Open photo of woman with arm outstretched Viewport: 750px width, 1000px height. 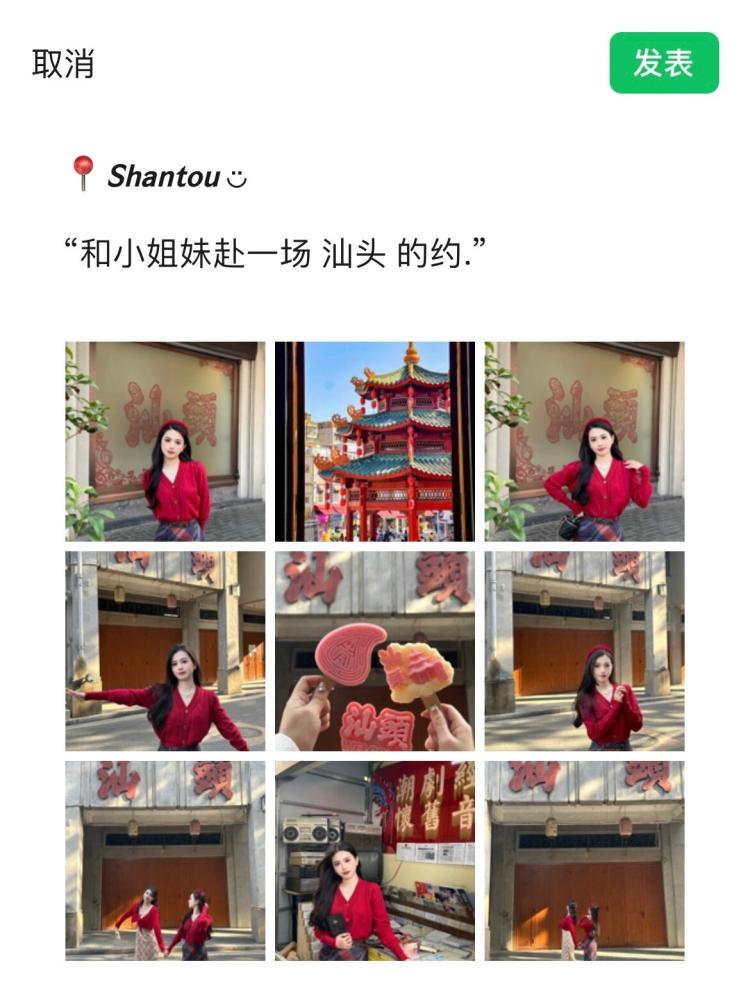[165, 651]
